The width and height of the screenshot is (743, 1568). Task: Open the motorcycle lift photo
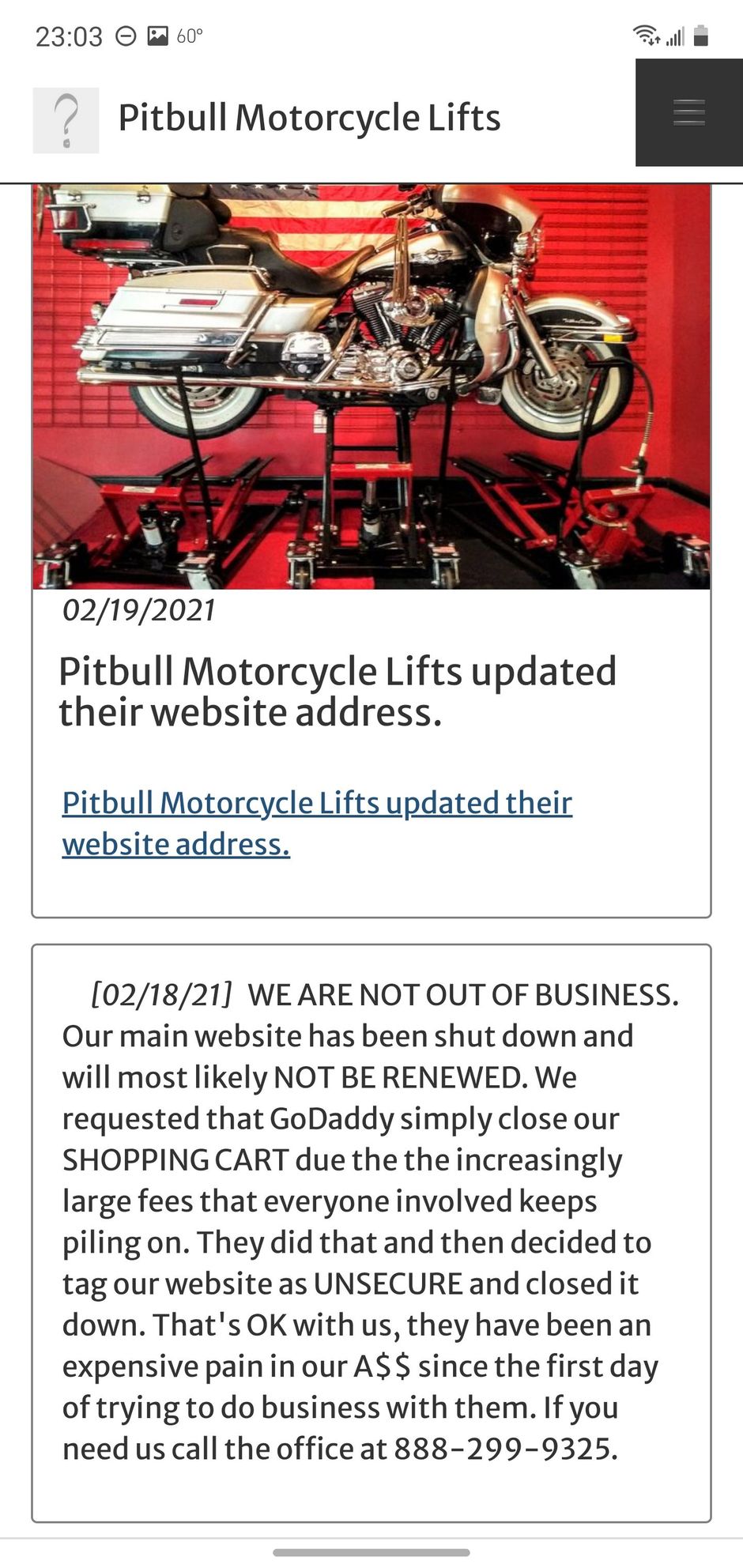coord(371,386)
